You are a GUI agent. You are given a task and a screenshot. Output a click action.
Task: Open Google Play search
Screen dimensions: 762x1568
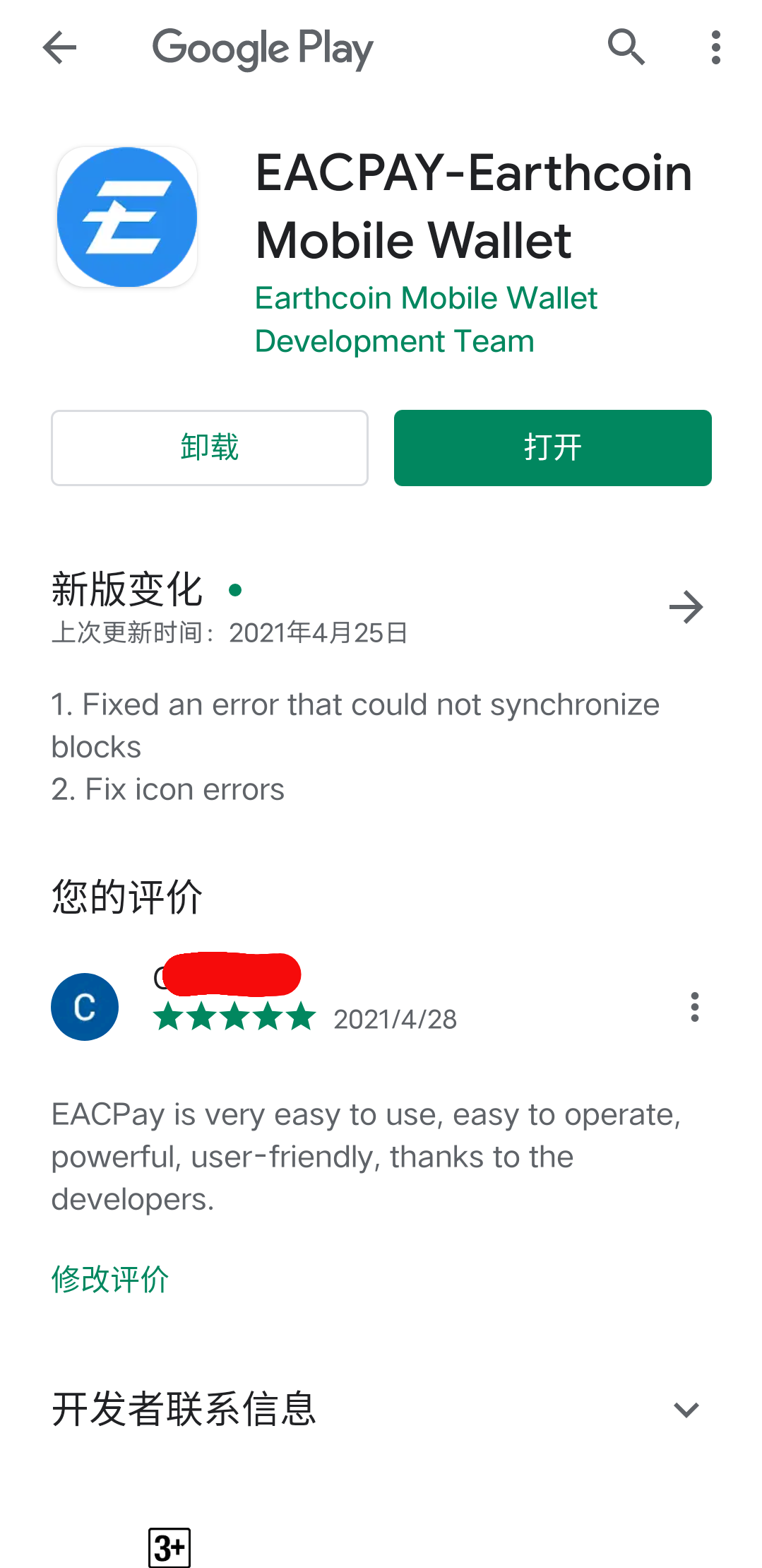point(626,47)
